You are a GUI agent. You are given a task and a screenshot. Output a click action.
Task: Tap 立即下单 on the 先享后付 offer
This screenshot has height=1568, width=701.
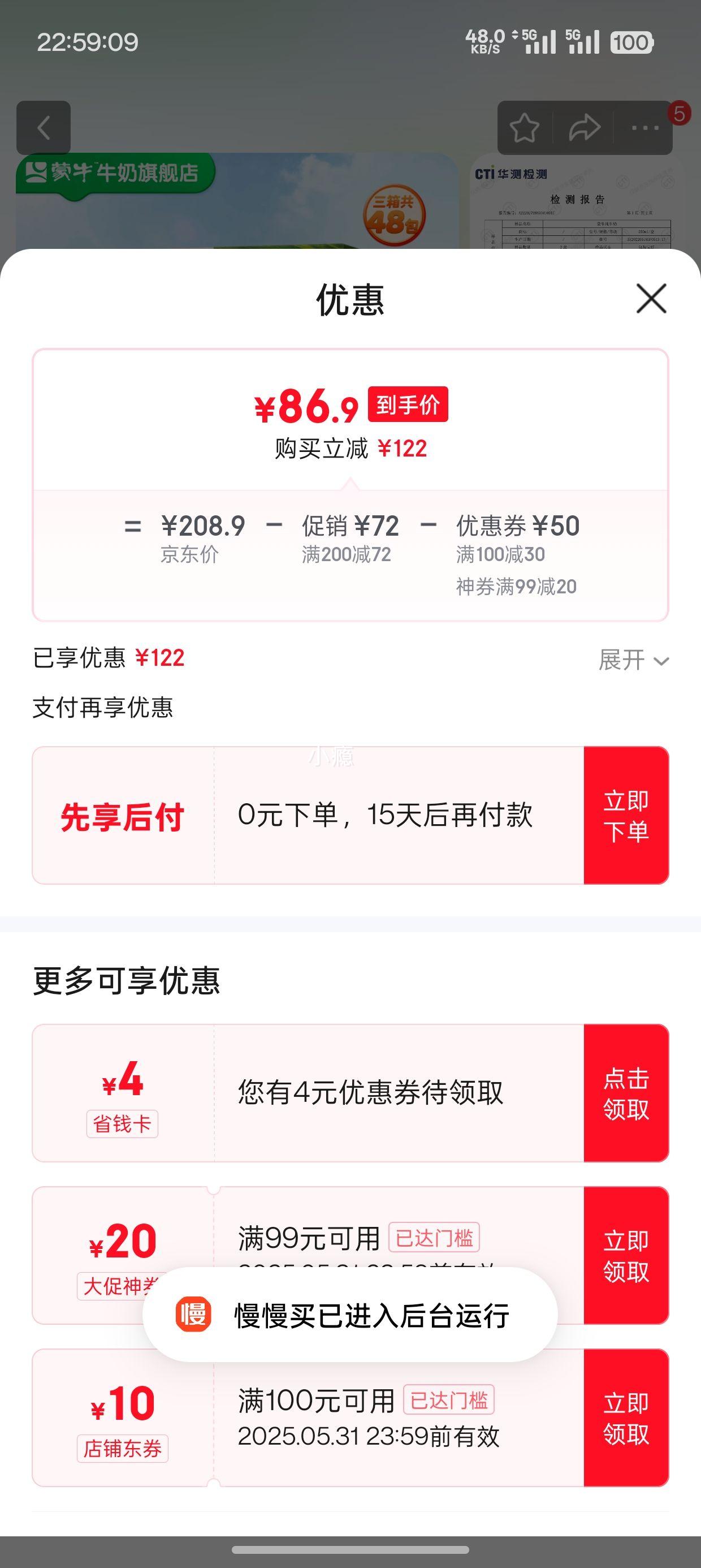[x=627, y=816]
